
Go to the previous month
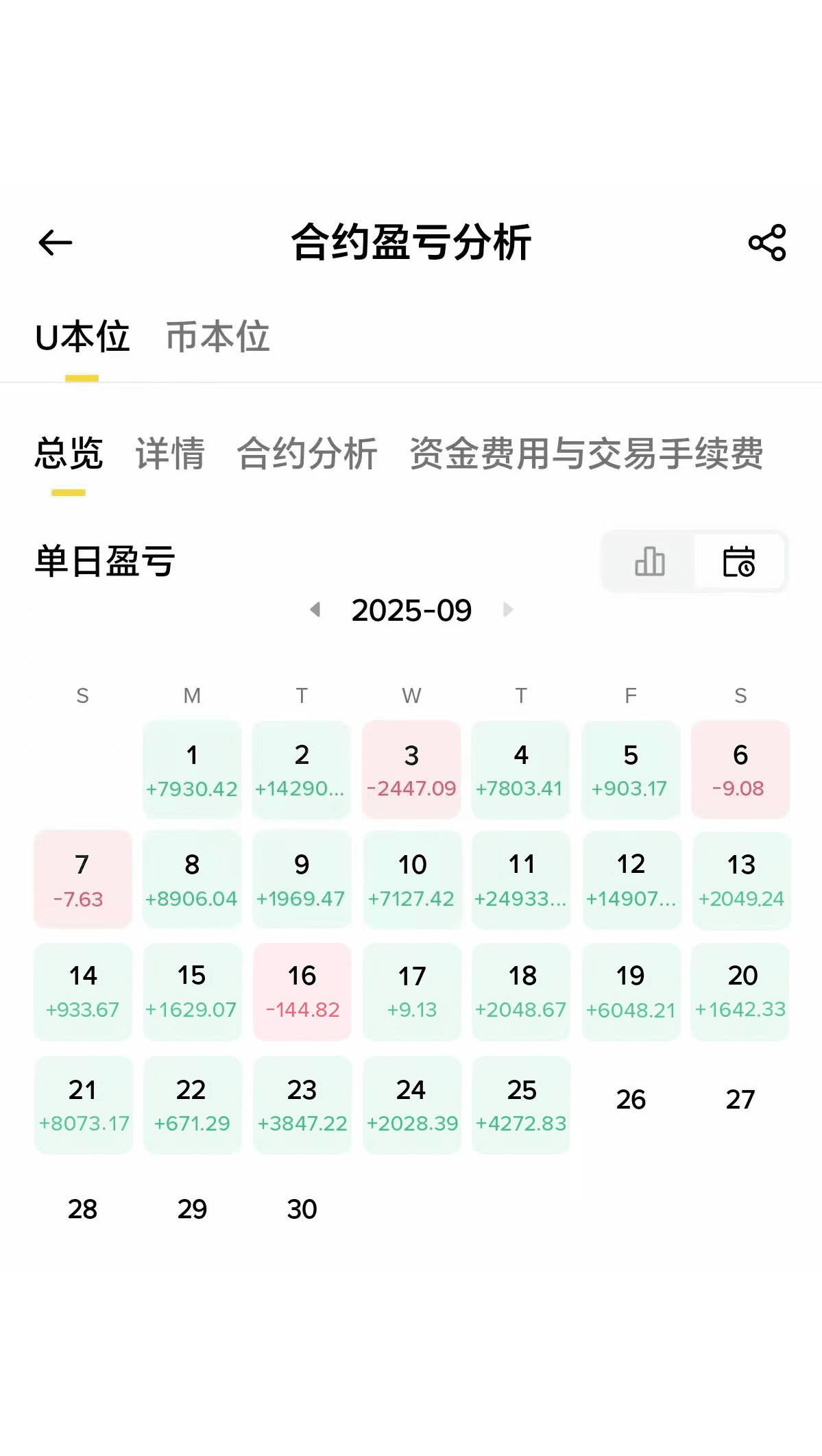(315, 610)
